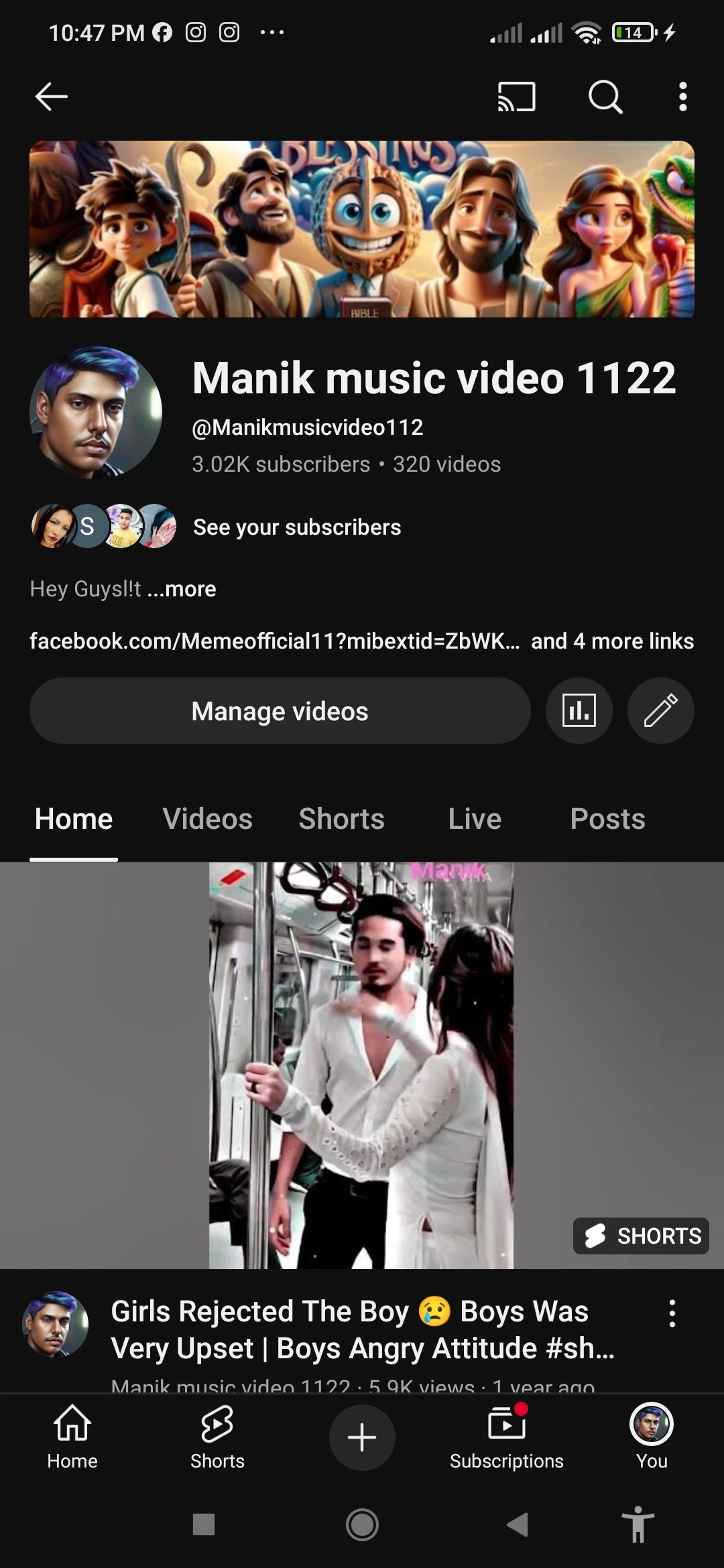Viewport: 724px width, 1568px height.
Task: Tap the Manage videos button
Action: (x=280, y=711)
